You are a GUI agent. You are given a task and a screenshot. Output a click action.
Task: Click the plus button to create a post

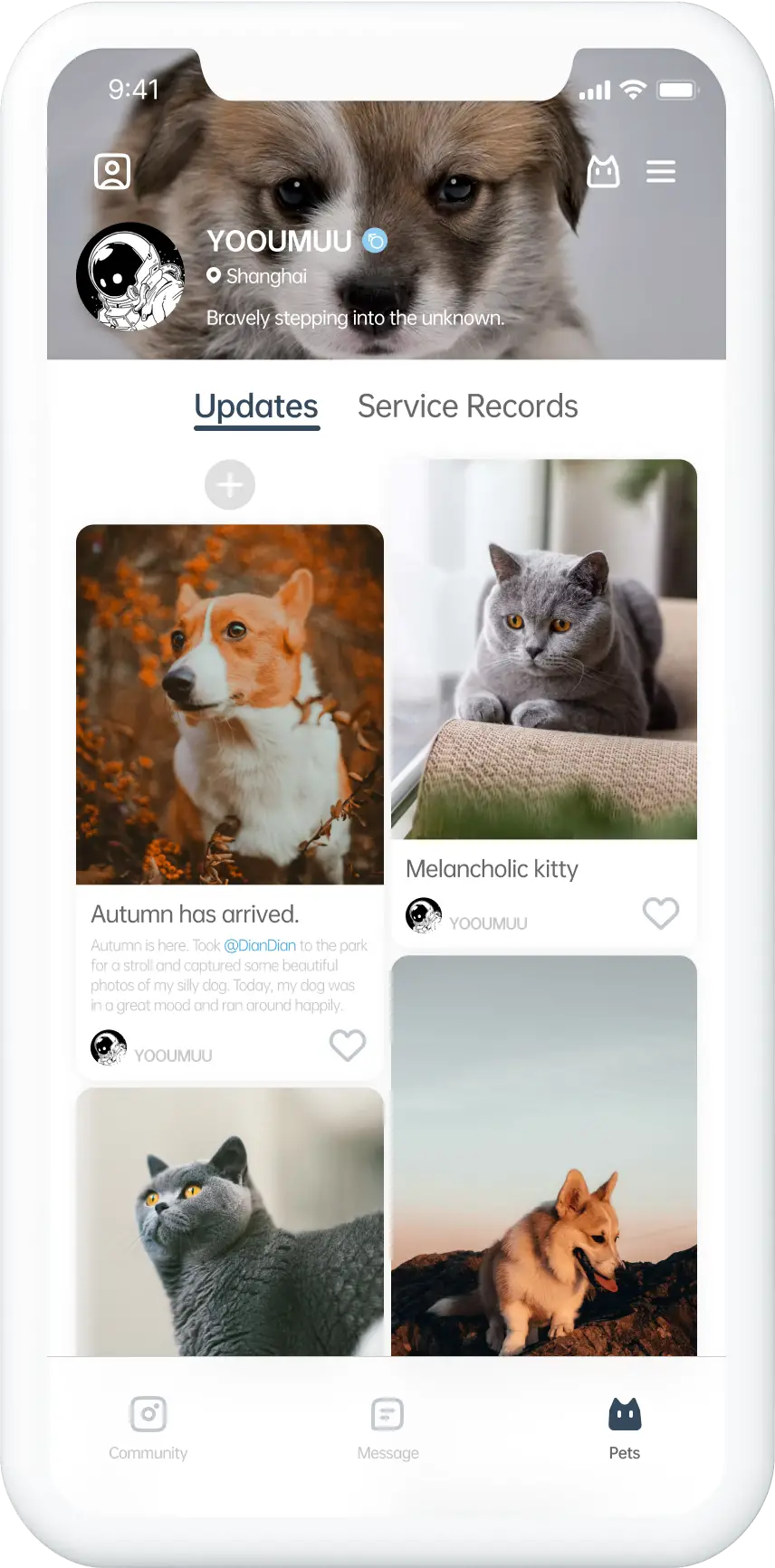pos(230,485)
